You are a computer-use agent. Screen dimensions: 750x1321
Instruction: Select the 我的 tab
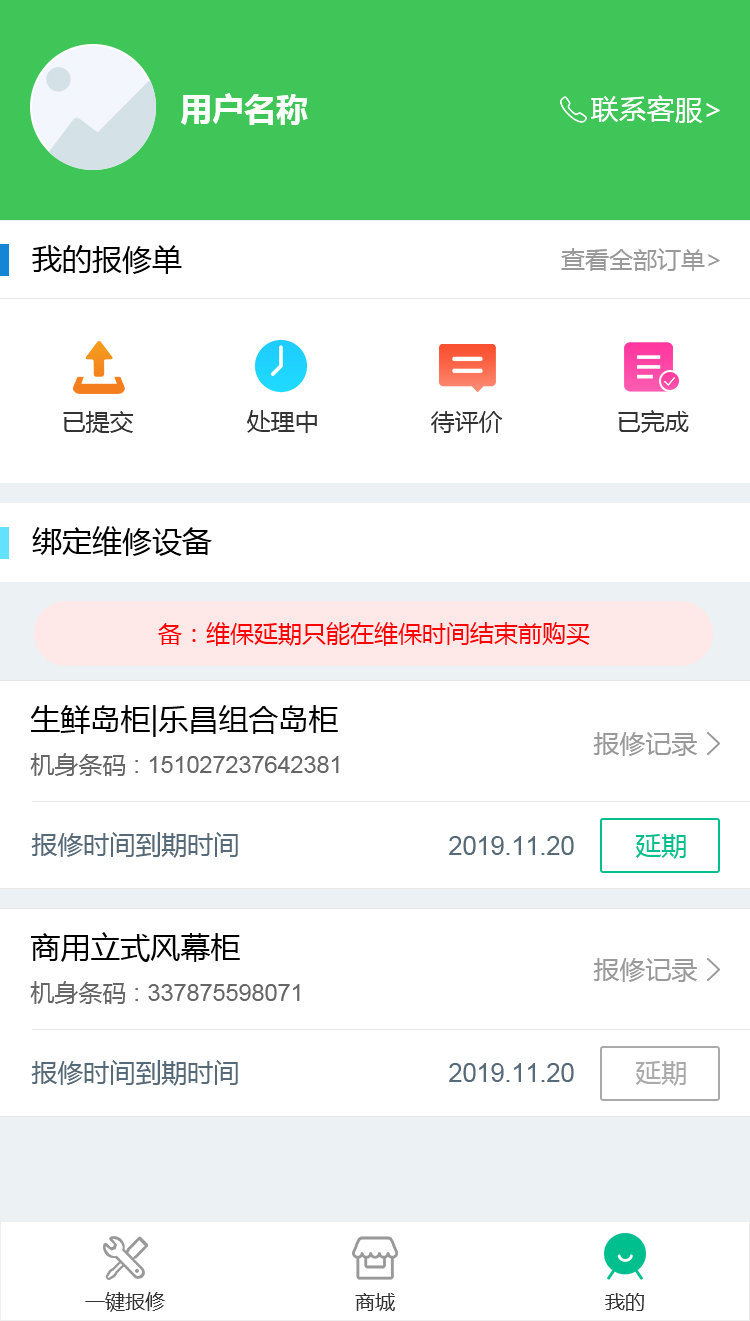tap(625, 1272)
